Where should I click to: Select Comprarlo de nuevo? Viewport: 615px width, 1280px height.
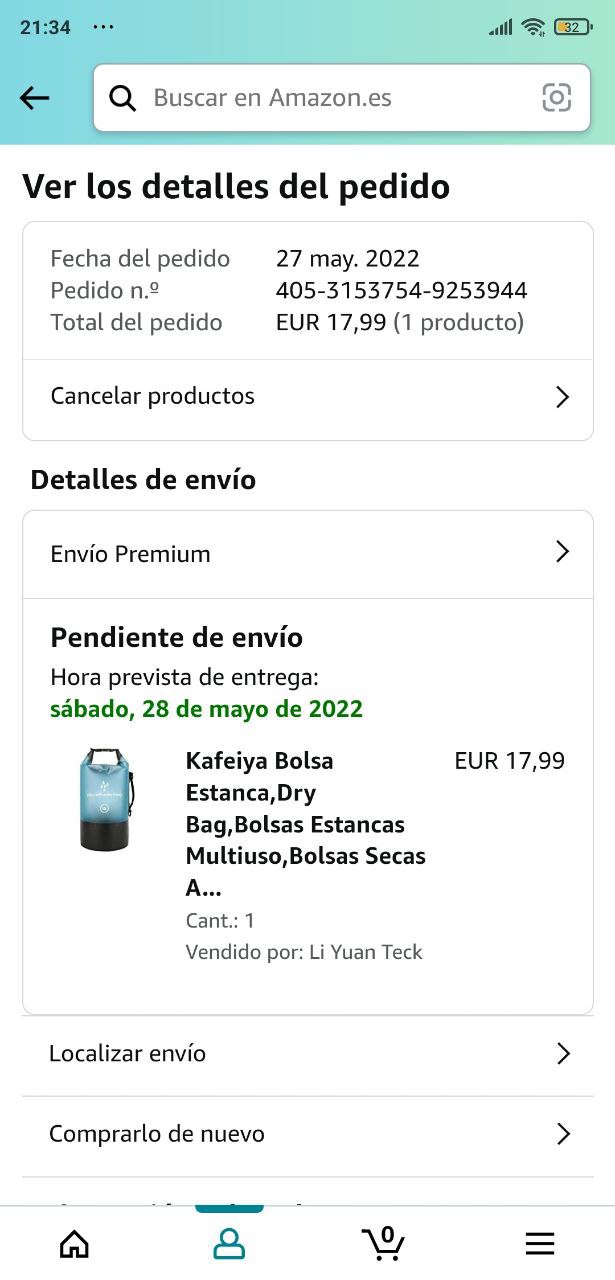[308, 1134]
